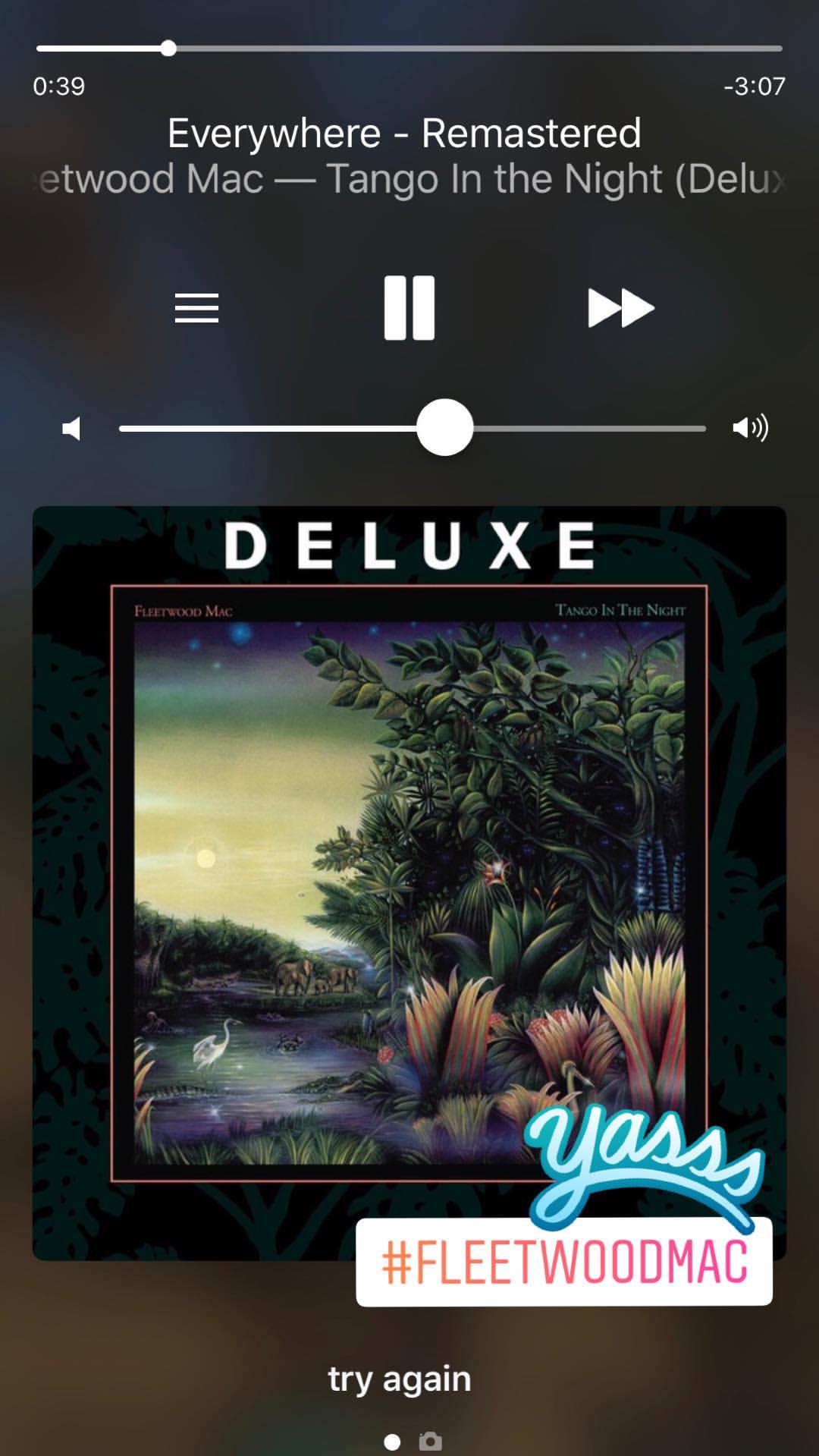Open the track list menu icon

[196, 308]
